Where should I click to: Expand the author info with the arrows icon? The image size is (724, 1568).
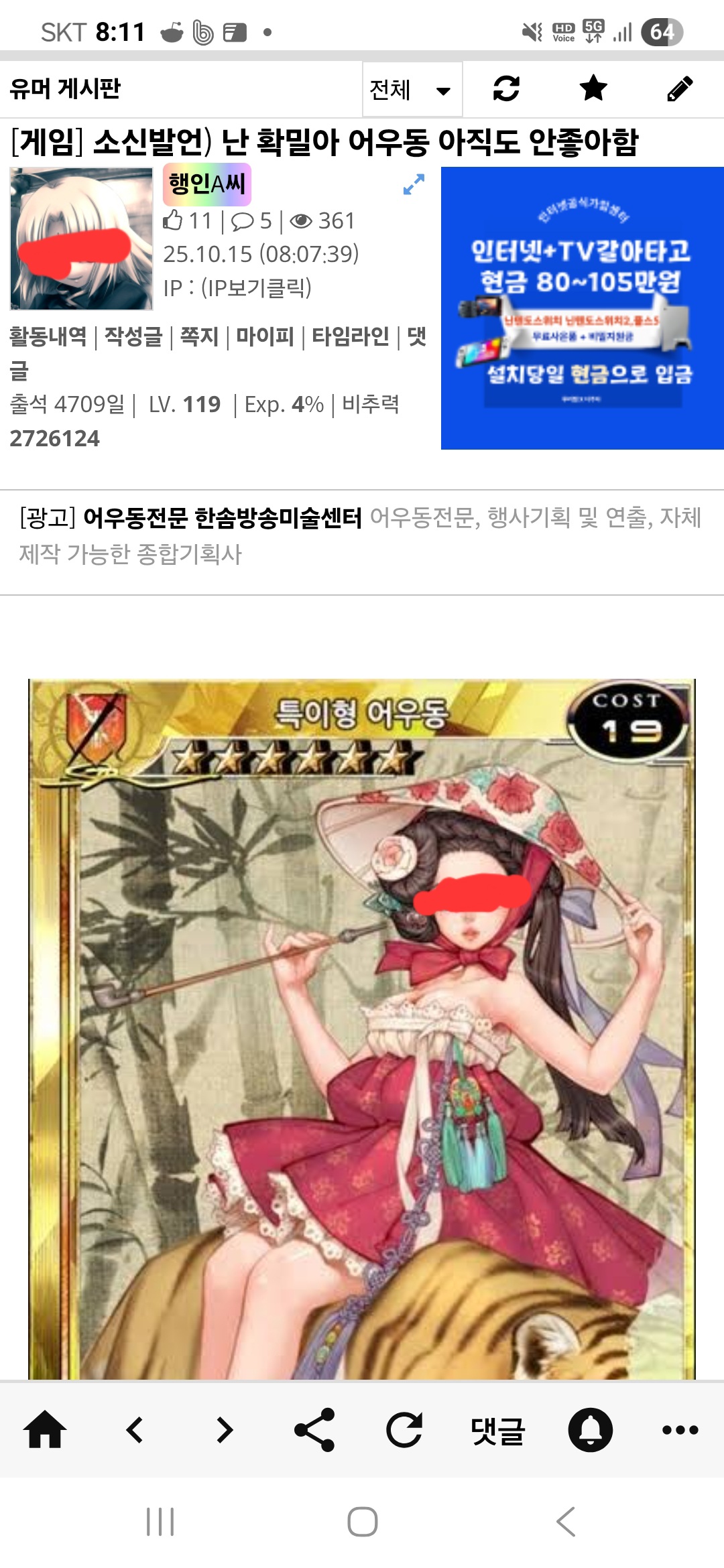point(414,184)
